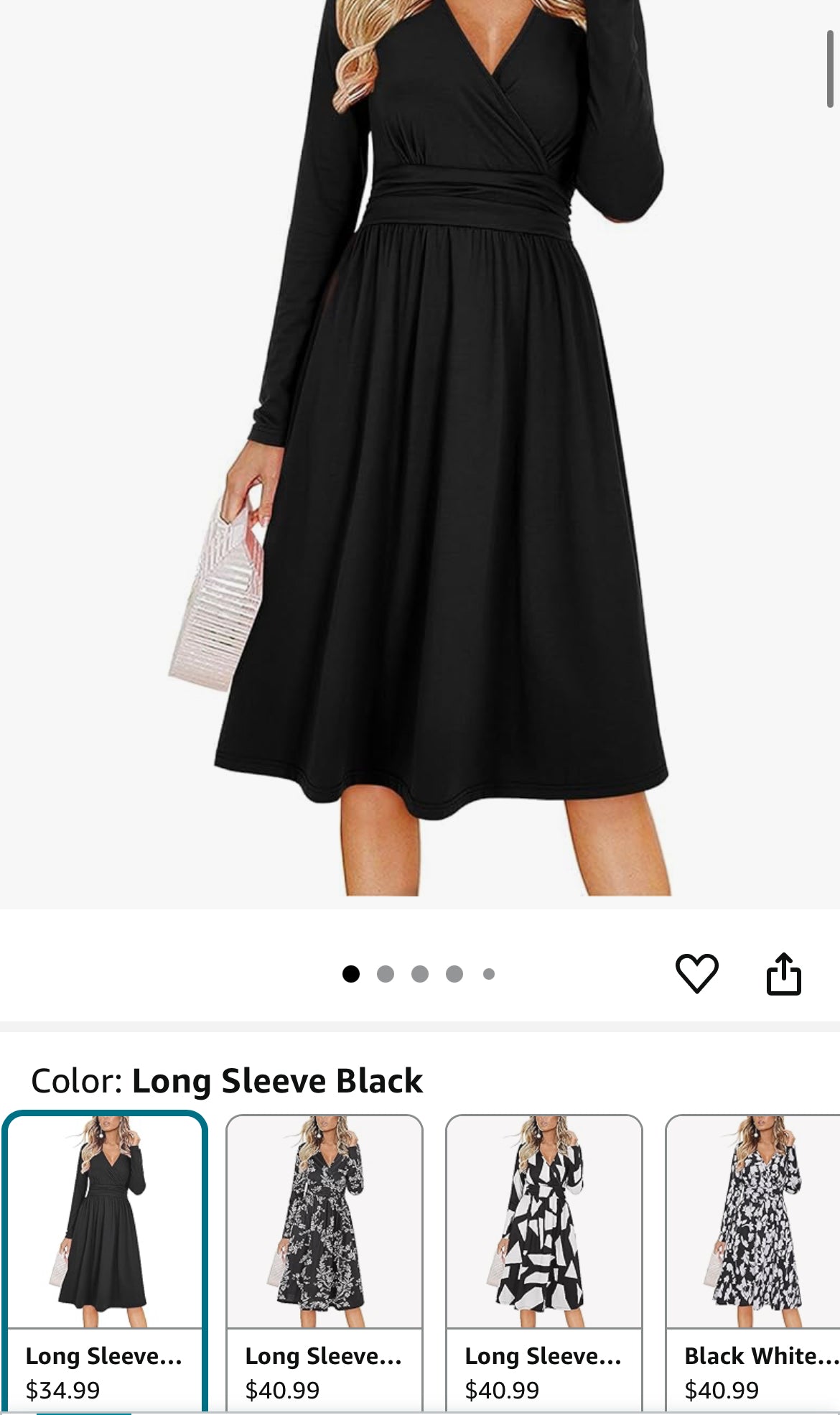Viewport: 840px width, 1415px height.
Task: Share this product
Action: pyautogui.click(x=783, y=974)
